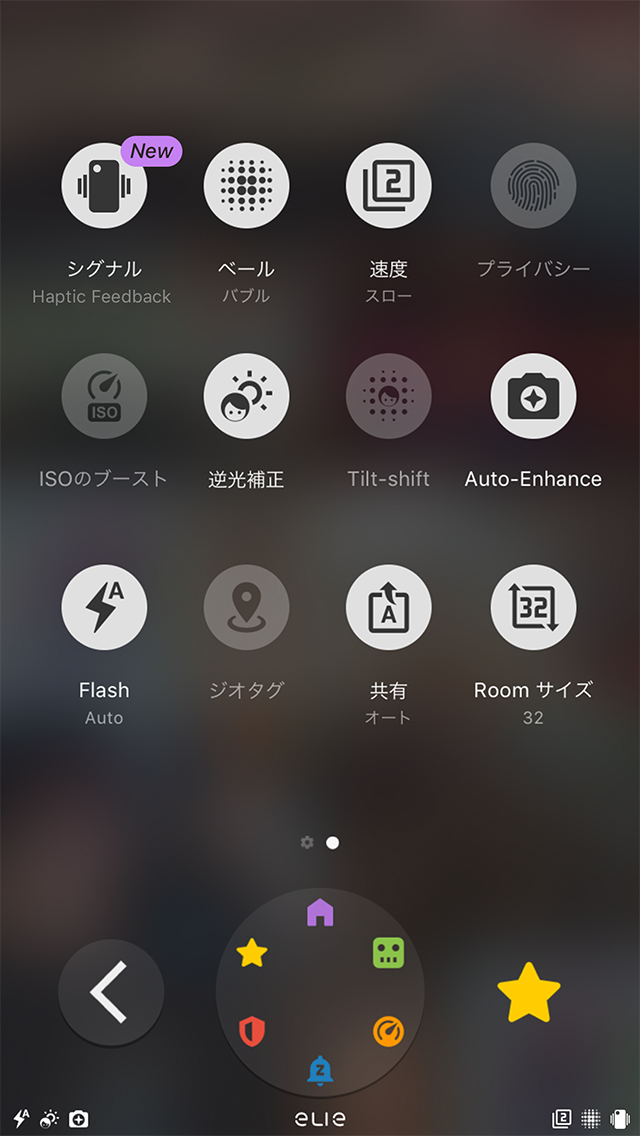Enable ISOのブースト
640x1136 pixels.
point(104,396)
